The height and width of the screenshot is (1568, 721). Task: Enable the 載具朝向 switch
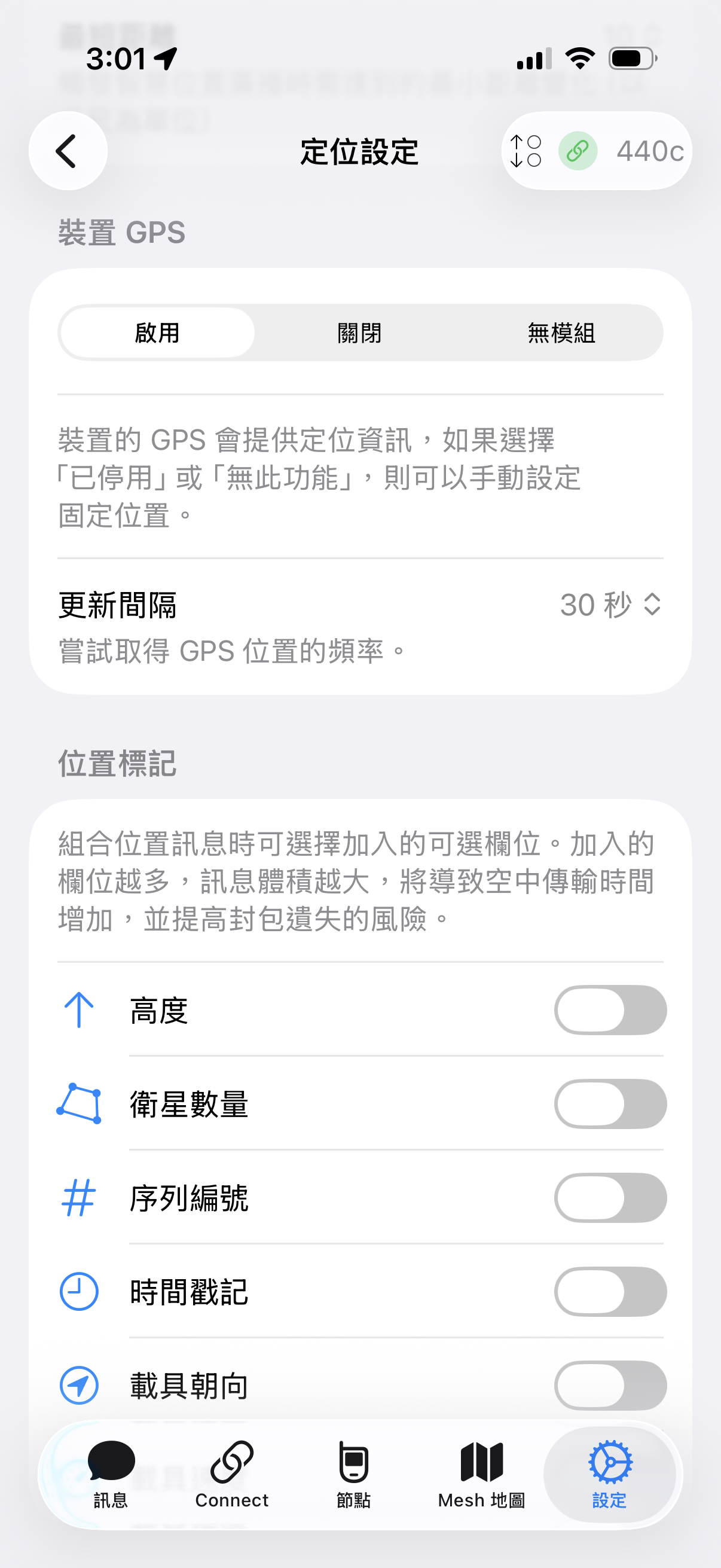click(x=610, y=1386)
